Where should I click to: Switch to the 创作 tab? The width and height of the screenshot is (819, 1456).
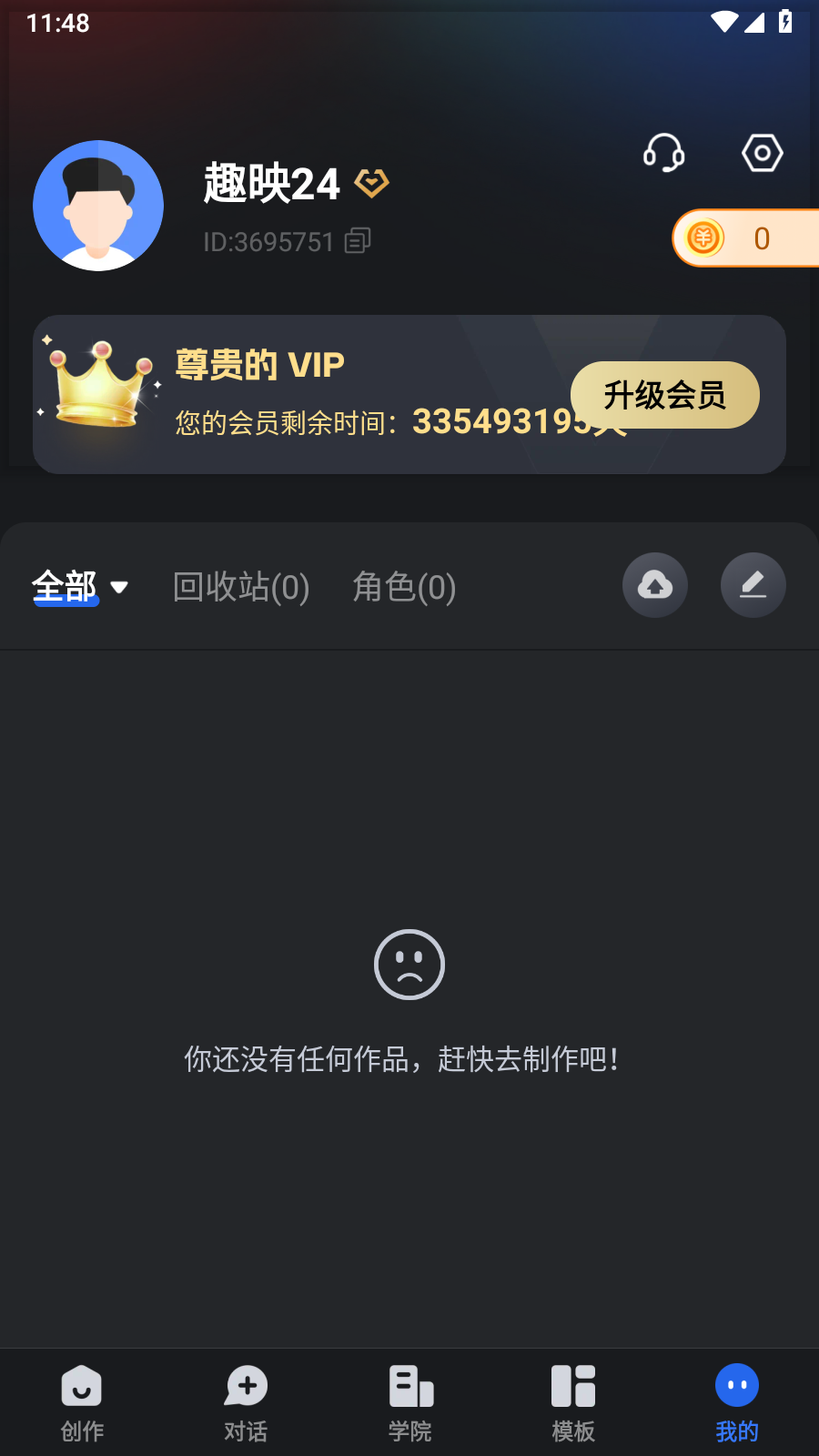82,1401
